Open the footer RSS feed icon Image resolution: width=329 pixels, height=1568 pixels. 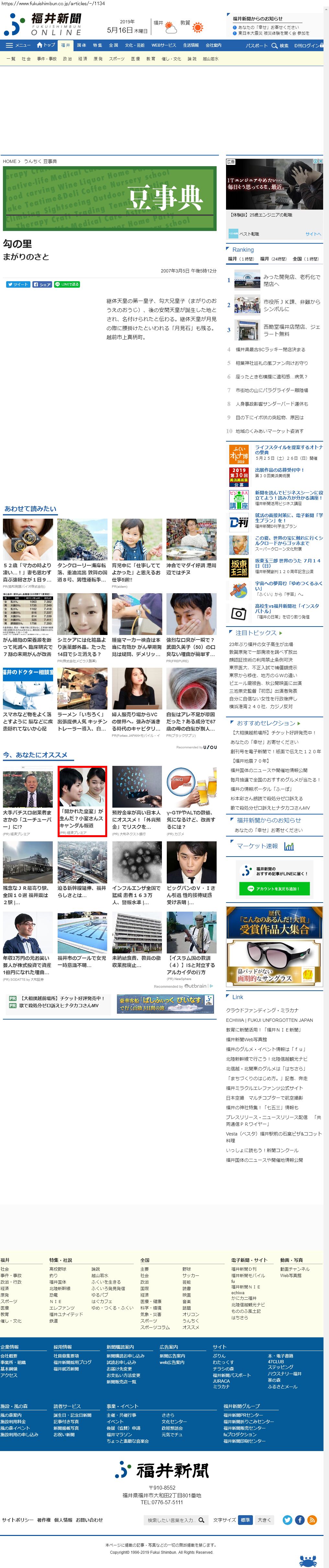(x=312, y=1520)
